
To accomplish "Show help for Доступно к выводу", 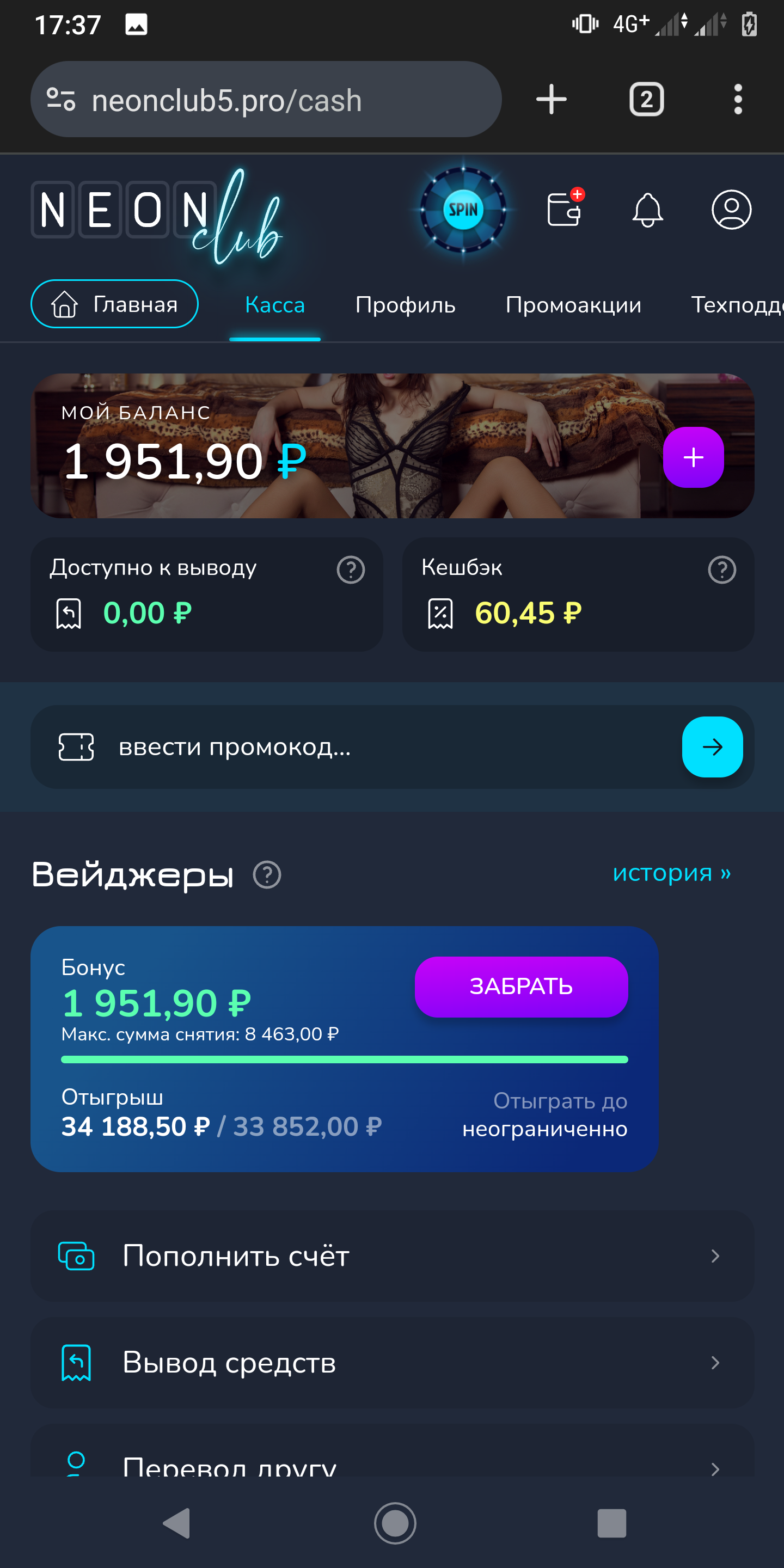I will click(351, 569).
